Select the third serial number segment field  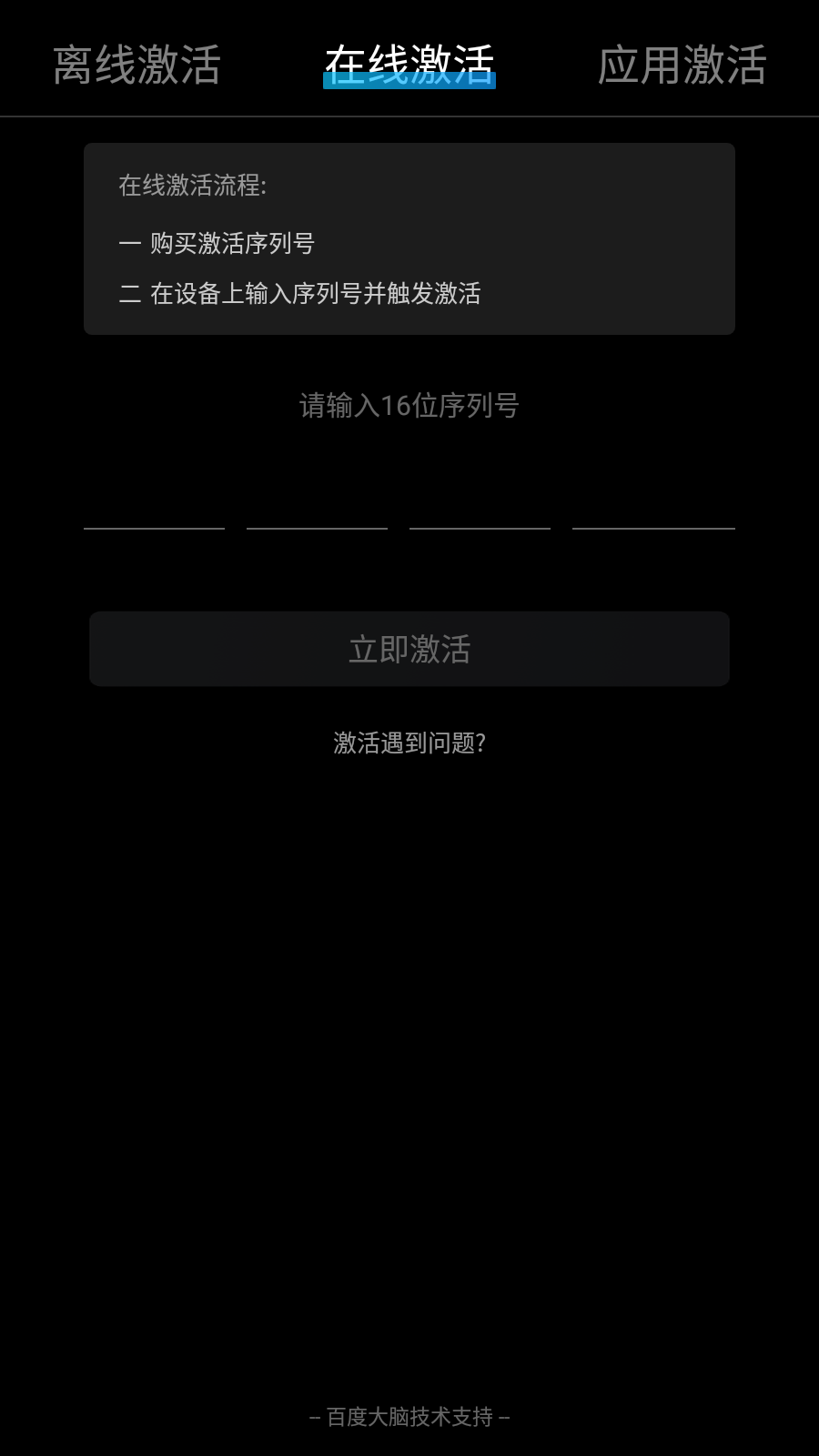[x=480, y=505]
